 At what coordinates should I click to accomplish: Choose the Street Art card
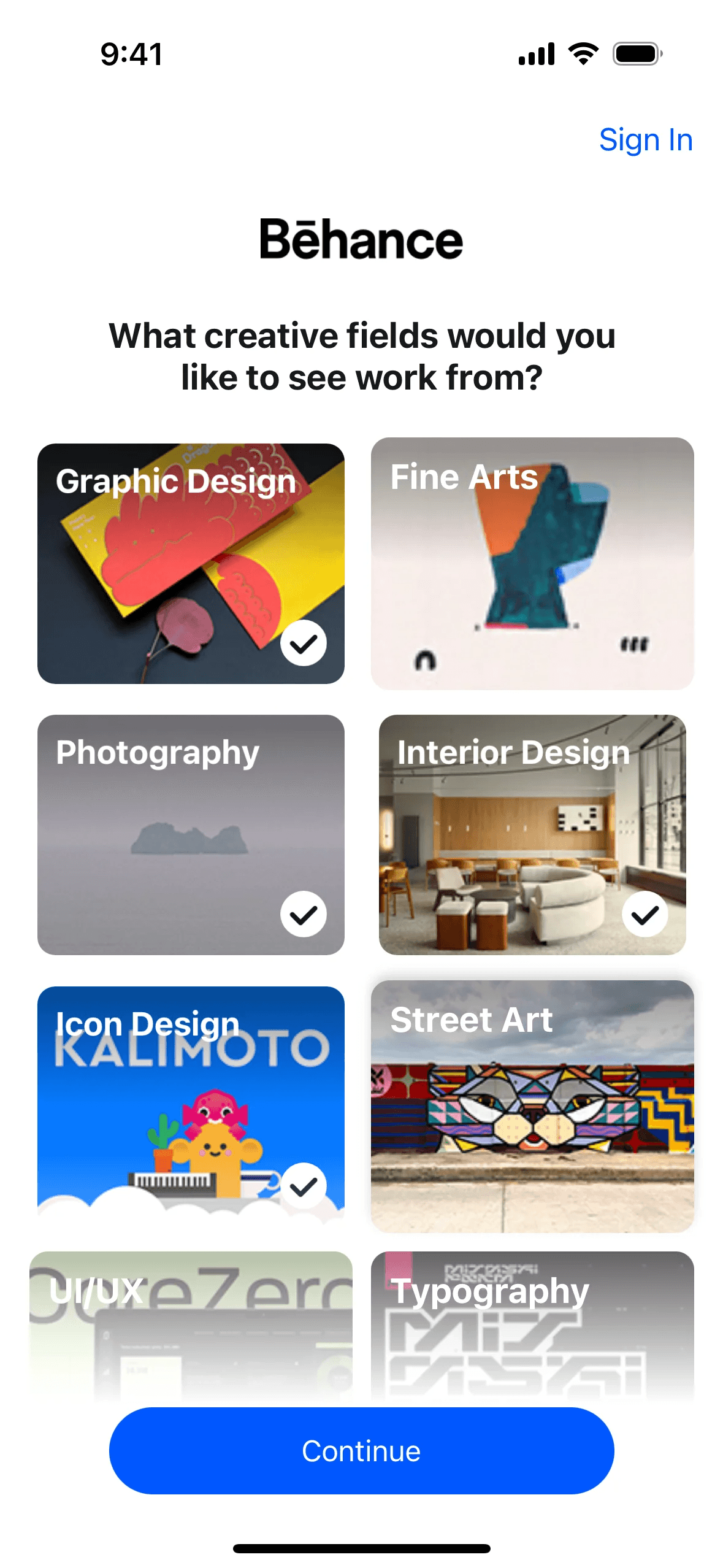tap(532, 1105)
